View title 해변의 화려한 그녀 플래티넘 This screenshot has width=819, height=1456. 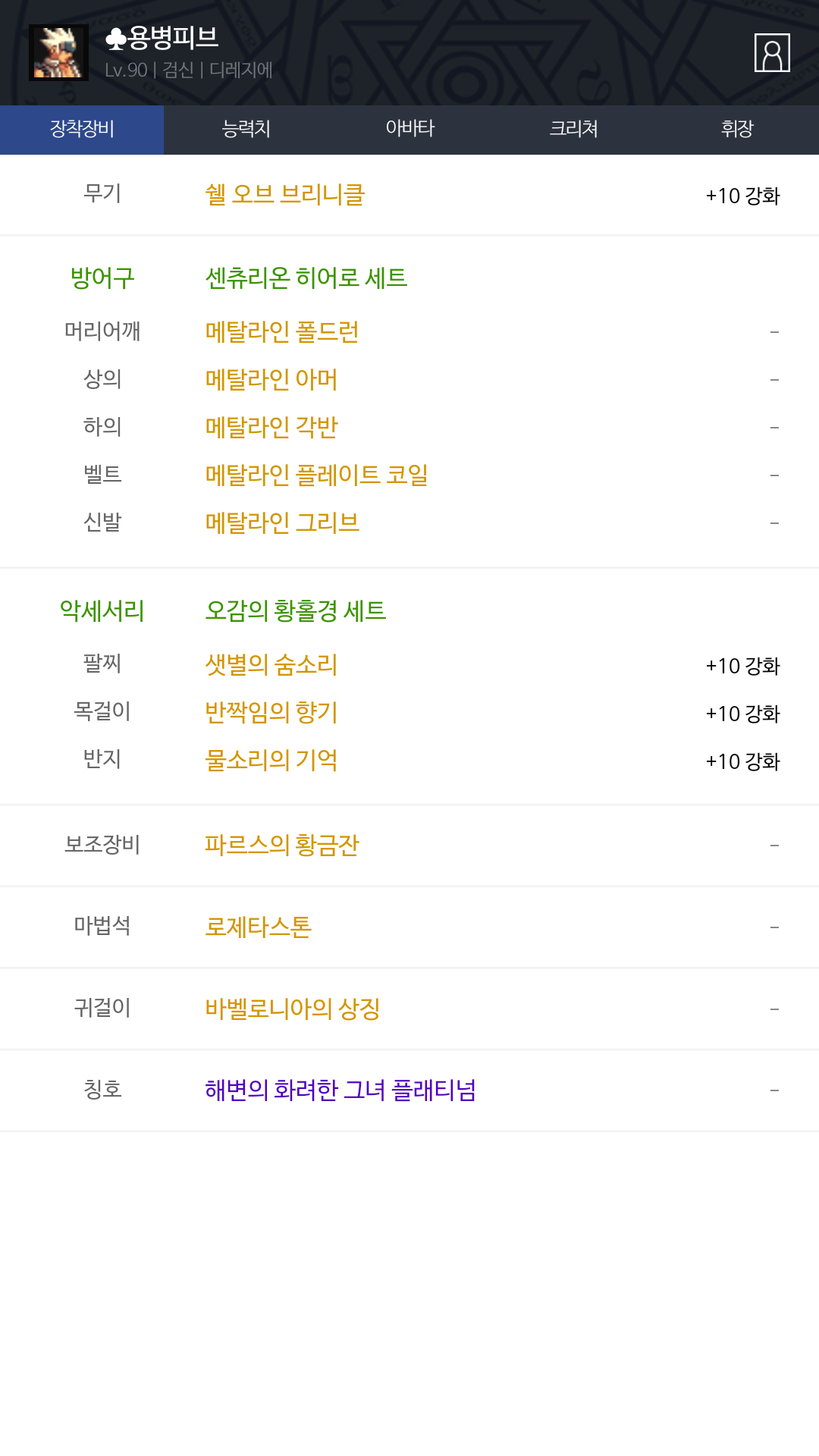pyautogui.click(x=340, y=1090)
